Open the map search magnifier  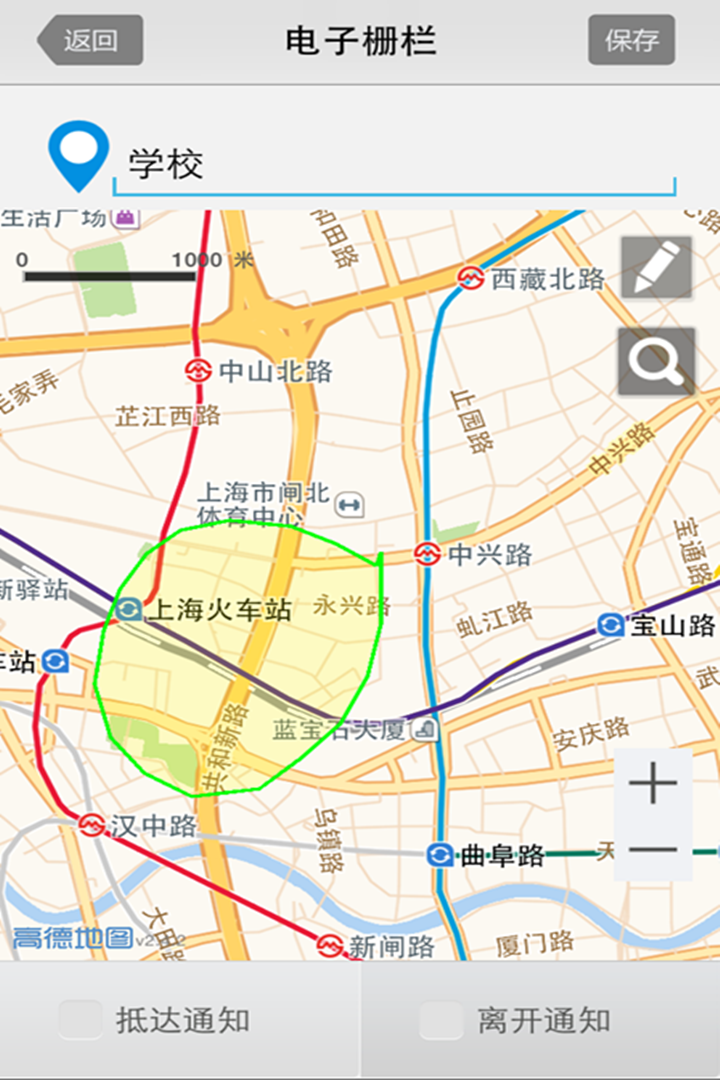656,360
